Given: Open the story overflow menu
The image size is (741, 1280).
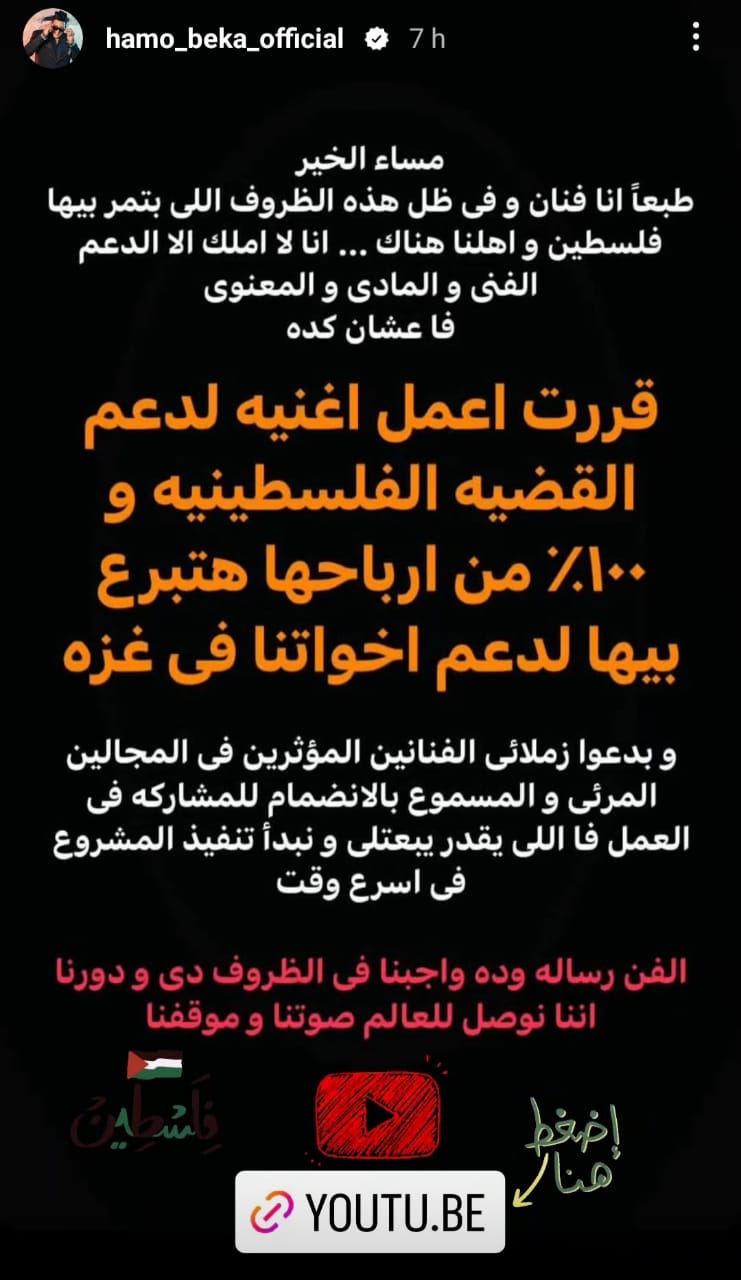Looking at the screenshot, I should click(x=696, y=39).
